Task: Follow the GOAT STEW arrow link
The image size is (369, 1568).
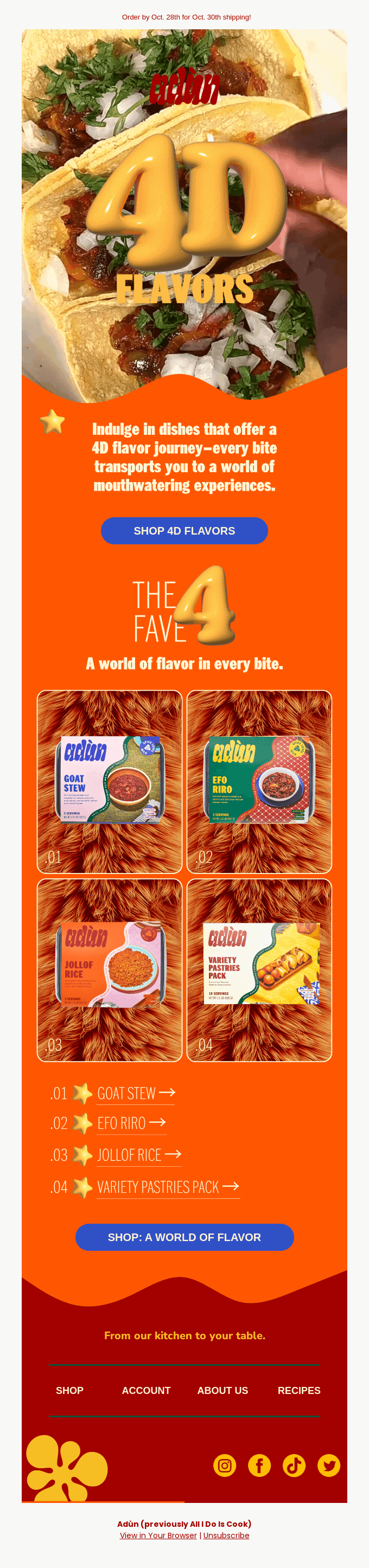Action: click(135, 1094)
